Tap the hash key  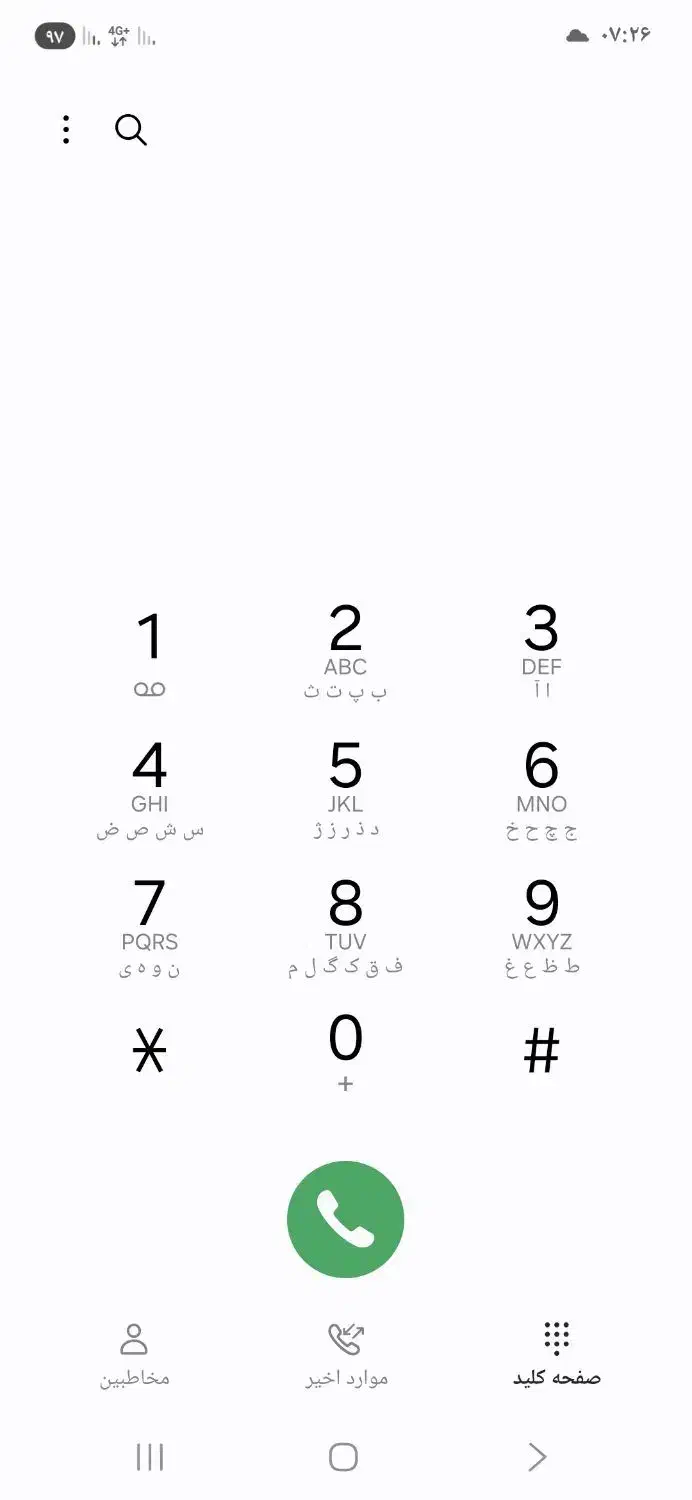point(541,1052)
